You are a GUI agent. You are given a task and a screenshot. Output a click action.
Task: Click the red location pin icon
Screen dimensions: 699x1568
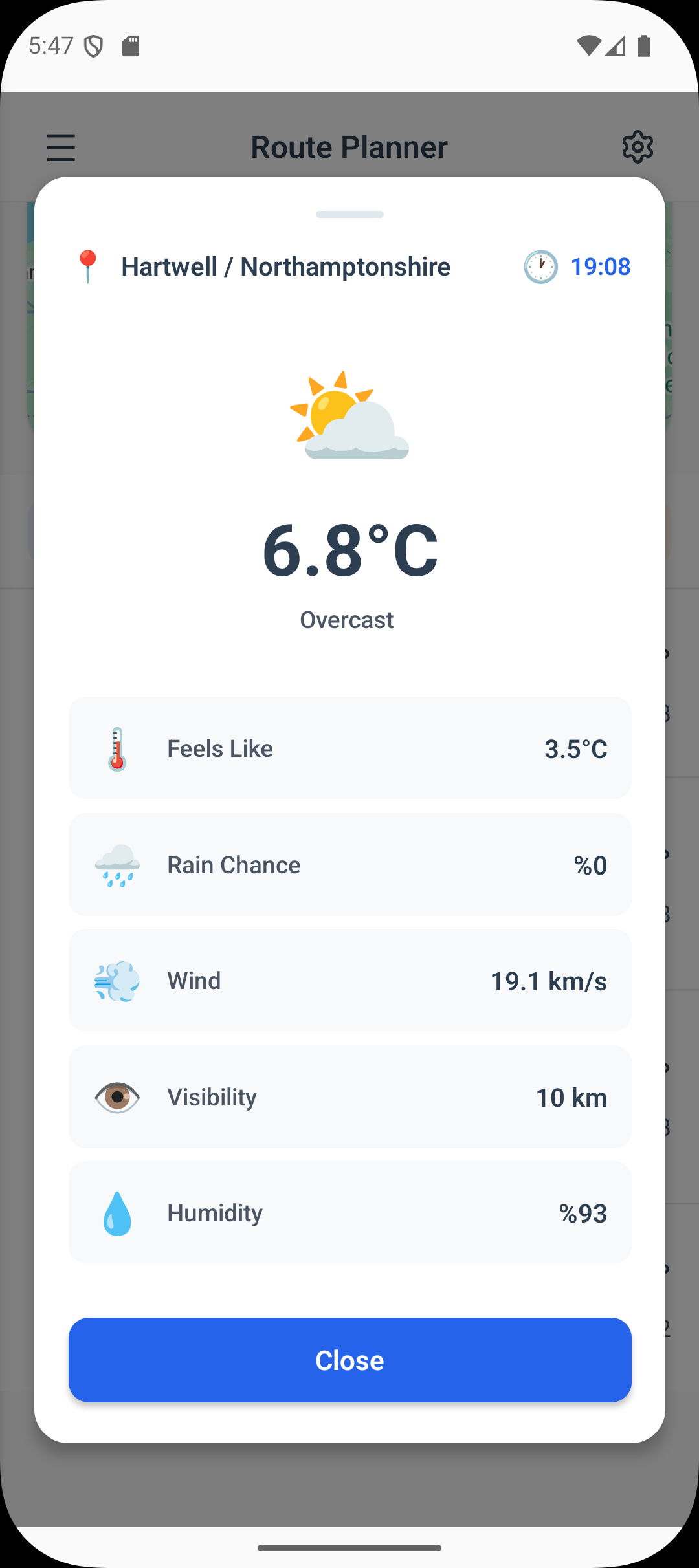point(88,265)
